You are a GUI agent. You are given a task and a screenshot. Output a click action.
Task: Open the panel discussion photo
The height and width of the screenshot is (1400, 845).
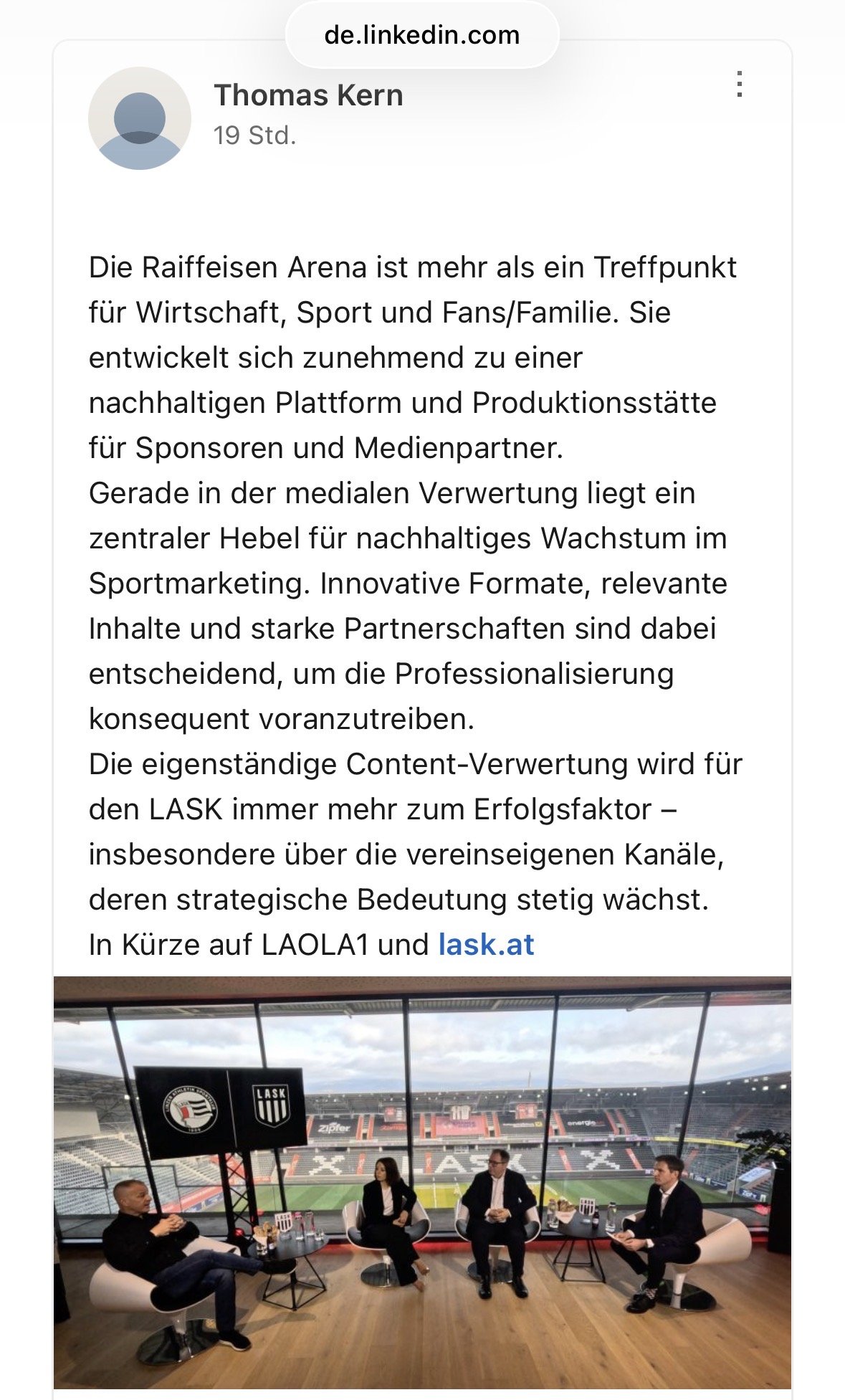(422, 1181)
